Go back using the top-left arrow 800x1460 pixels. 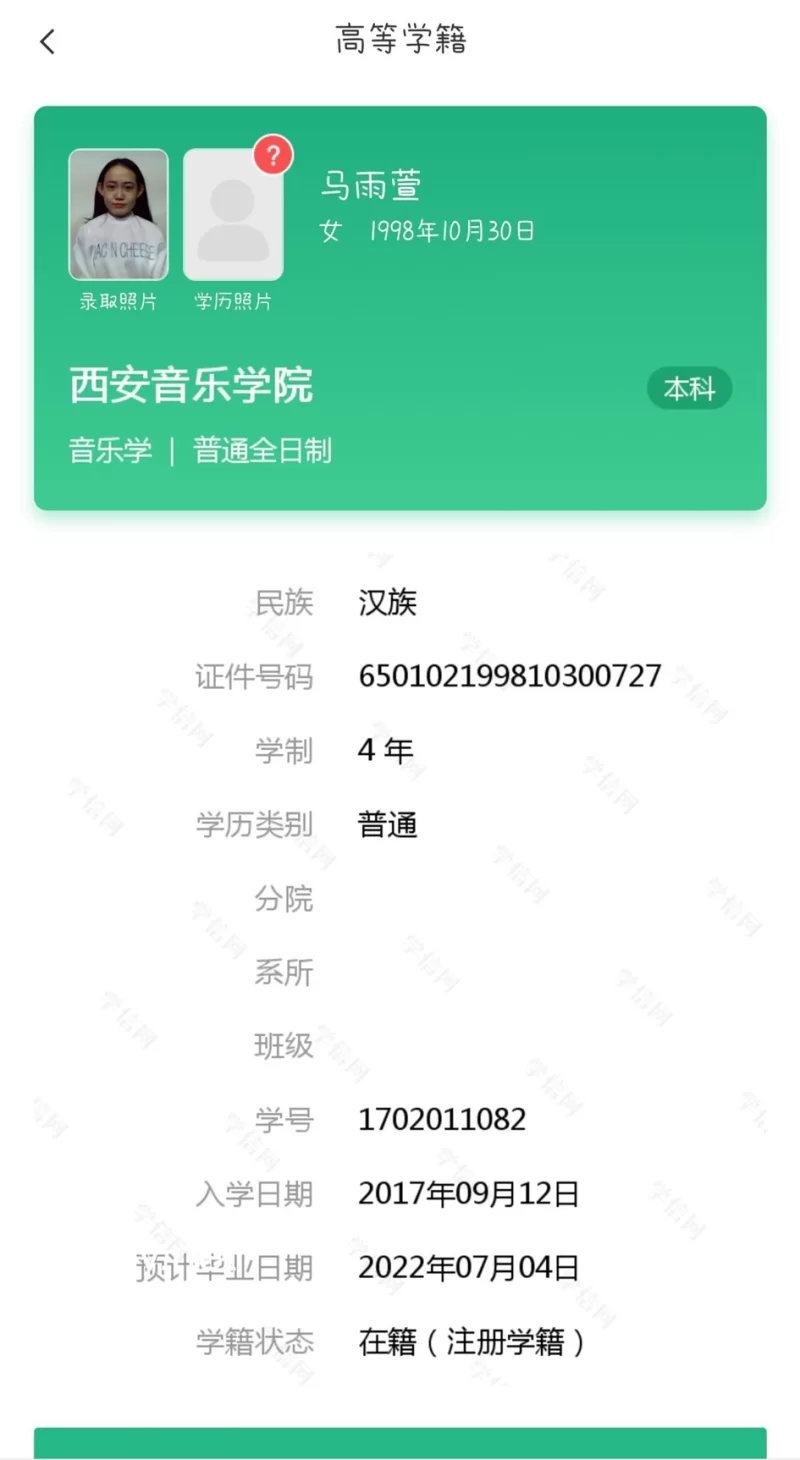[x=47, y=42]
